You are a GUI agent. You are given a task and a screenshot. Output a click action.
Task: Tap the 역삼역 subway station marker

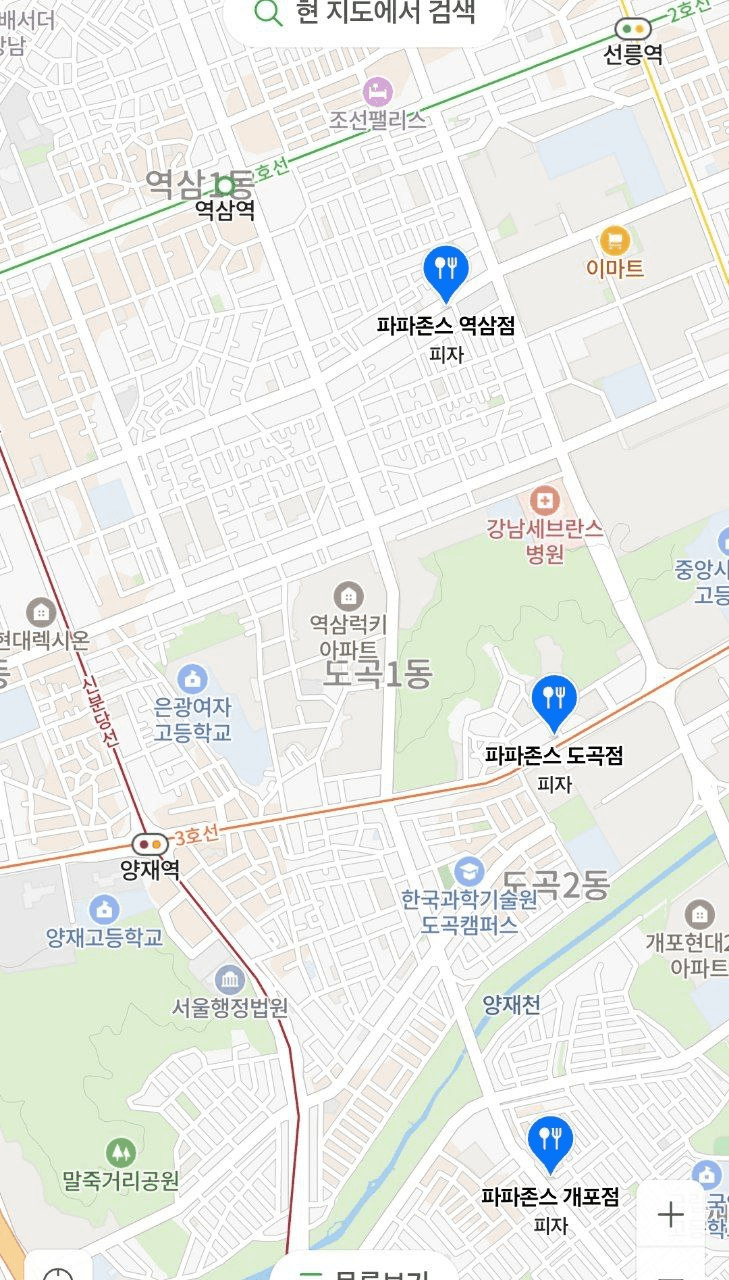pos(225,186)
